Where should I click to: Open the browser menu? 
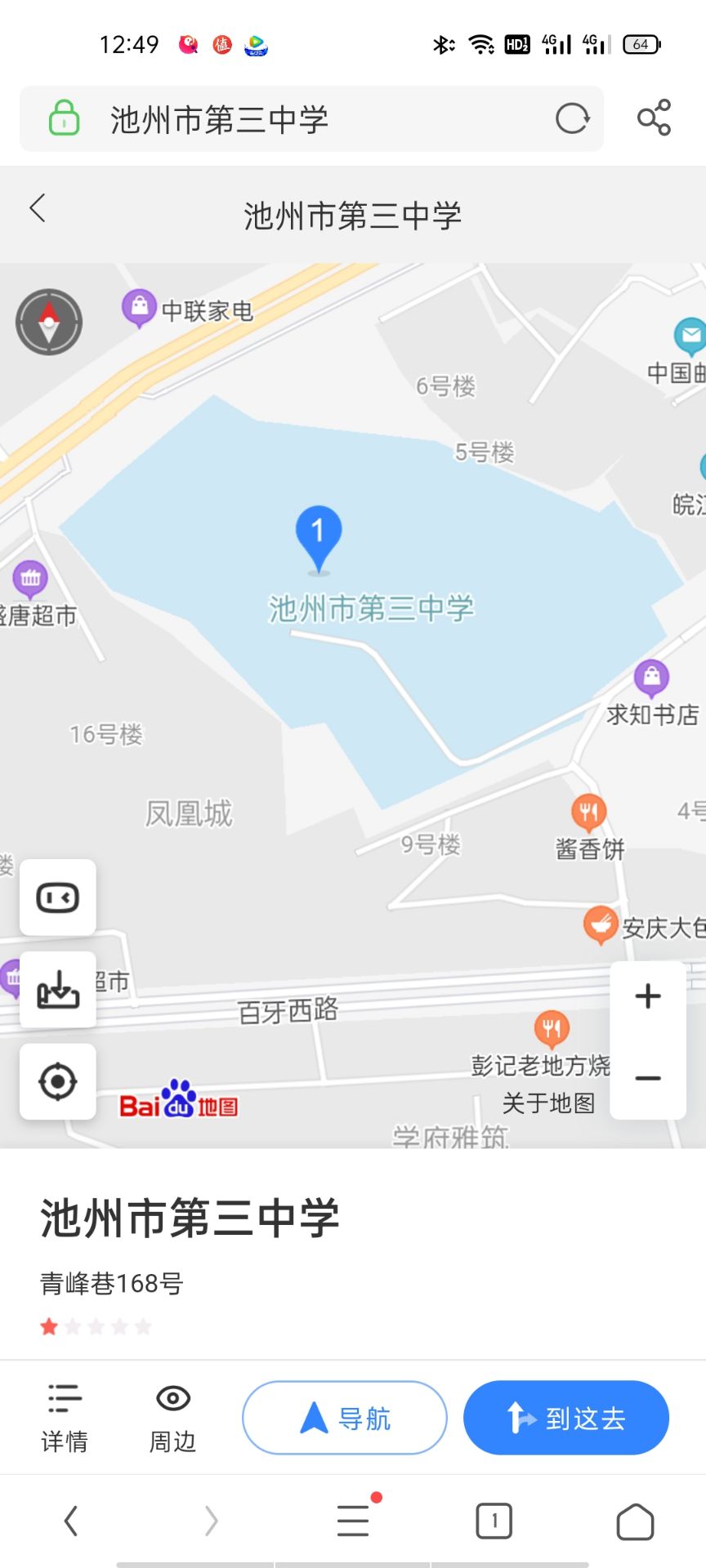tap(354, 1521)
